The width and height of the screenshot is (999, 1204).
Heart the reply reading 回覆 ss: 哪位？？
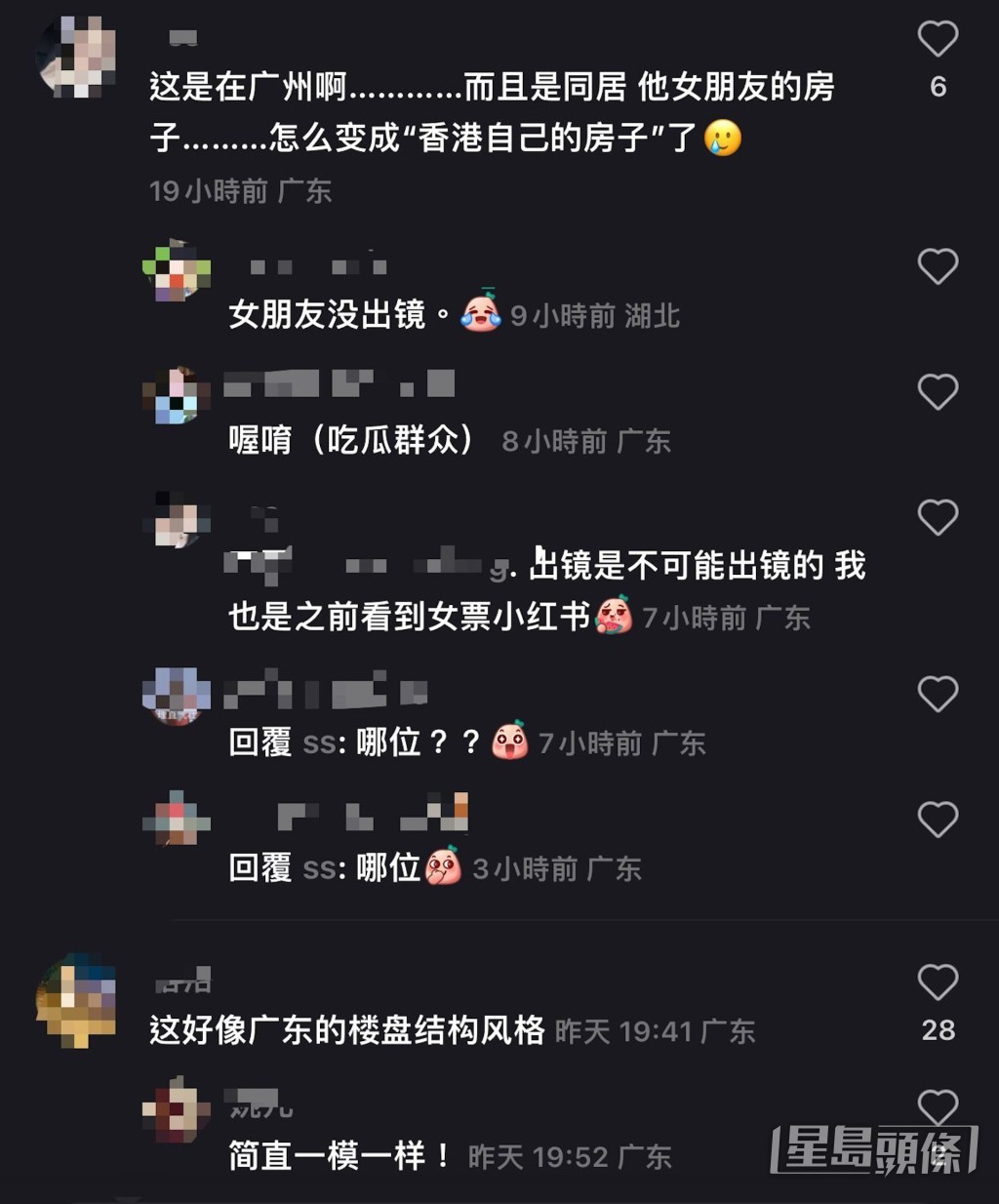click(938, 694)
